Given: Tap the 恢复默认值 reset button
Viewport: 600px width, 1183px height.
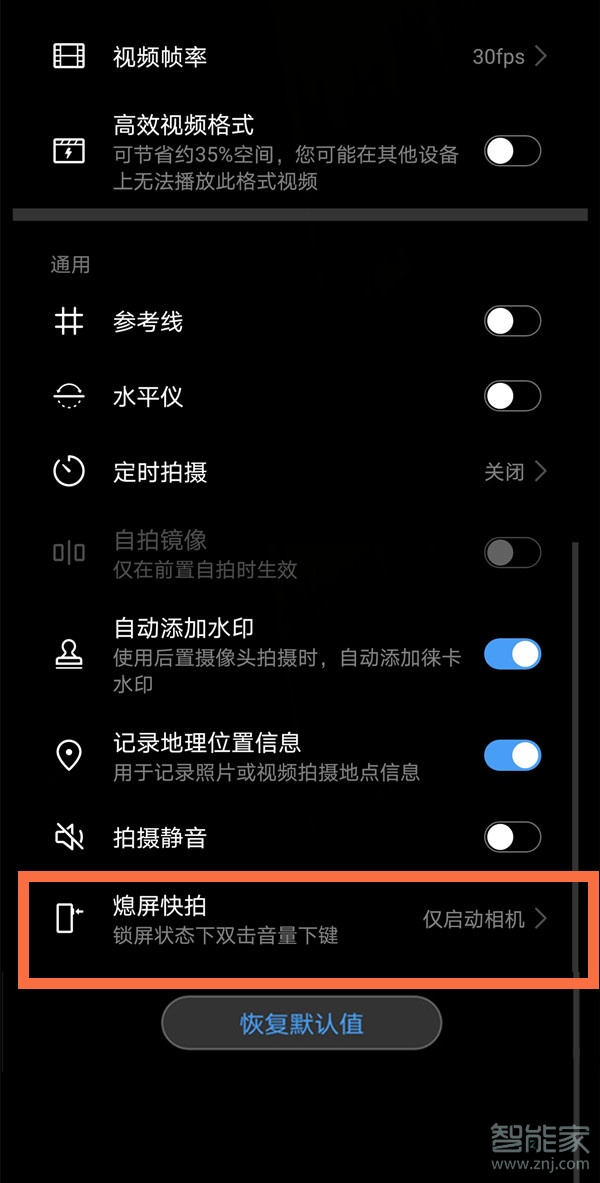Looking at the screenshot, I should coord(301,1023).
